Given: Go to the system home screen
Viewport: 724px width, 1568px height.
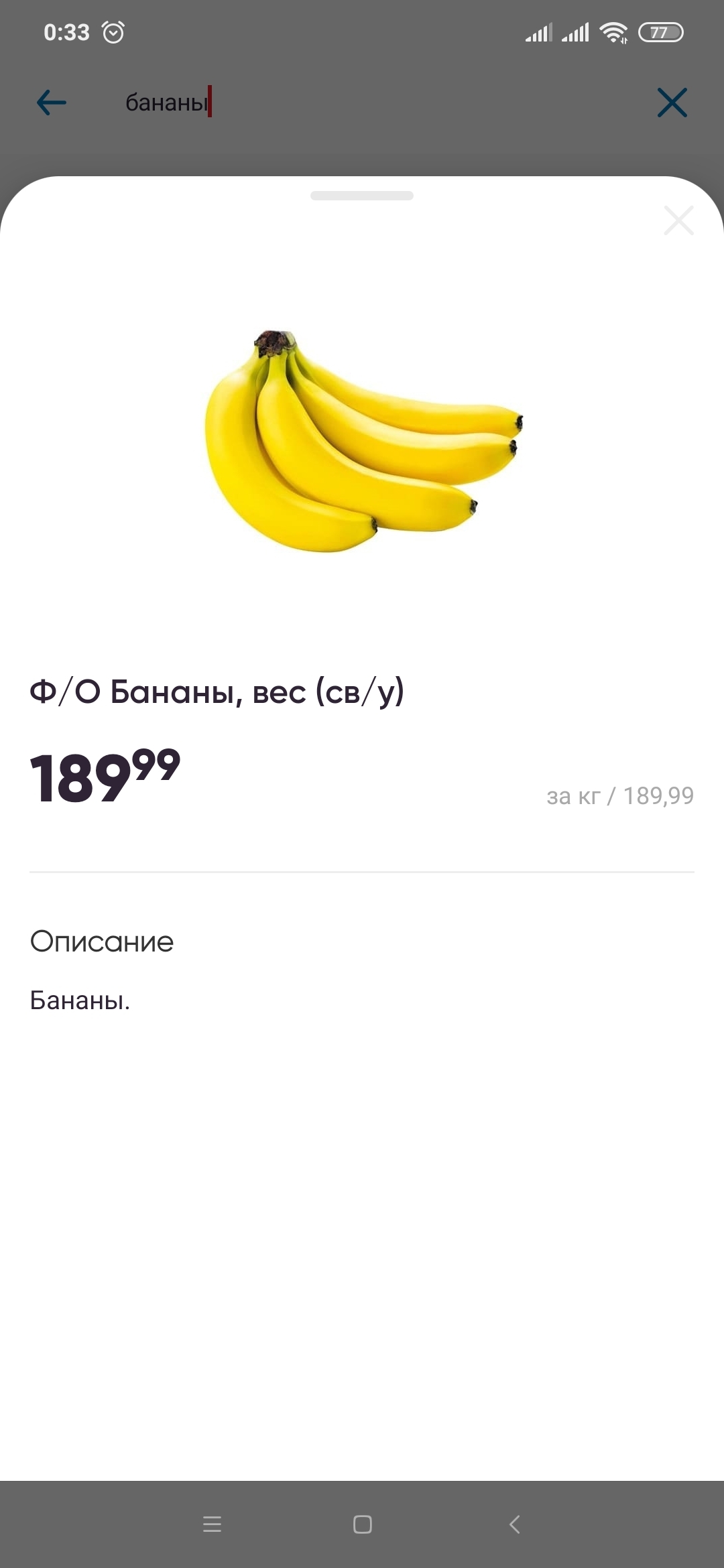Looking at the screenshot, I should [362, 1524].
